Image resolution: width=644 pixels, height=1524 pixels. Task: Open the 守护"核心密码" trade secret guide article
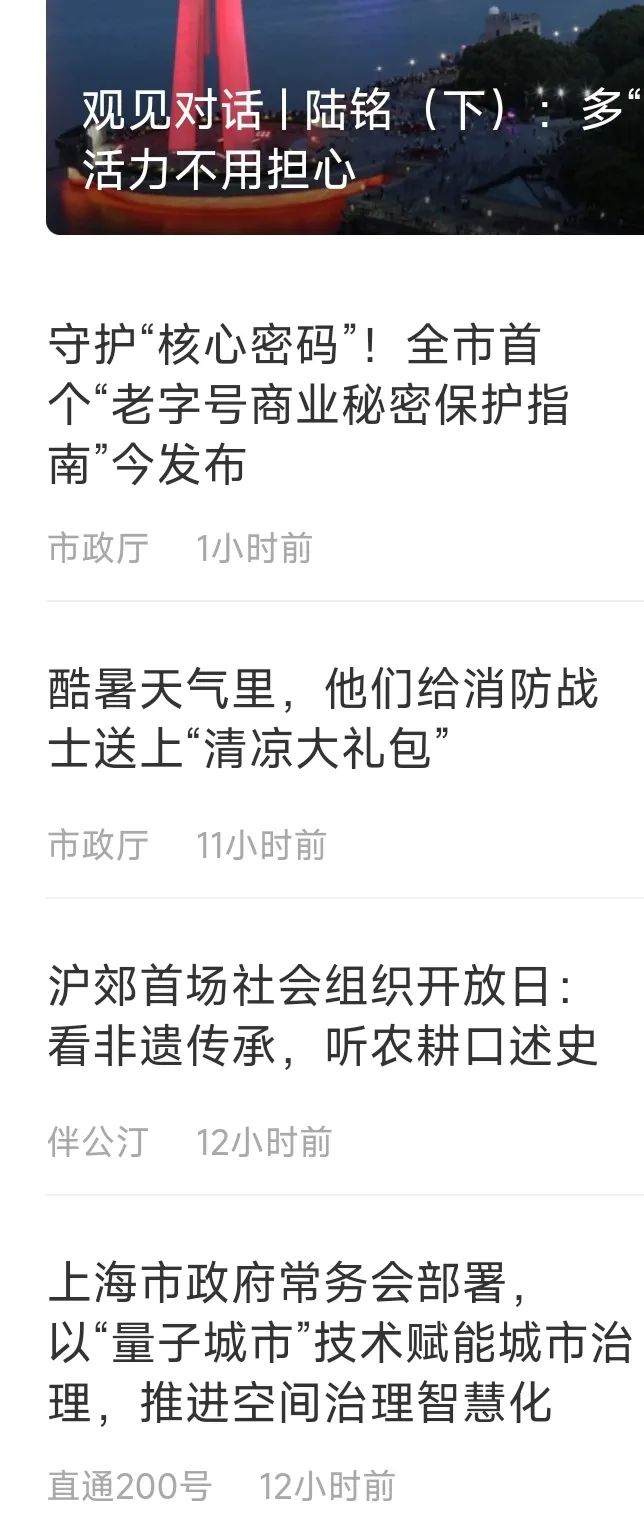point(310,407)
